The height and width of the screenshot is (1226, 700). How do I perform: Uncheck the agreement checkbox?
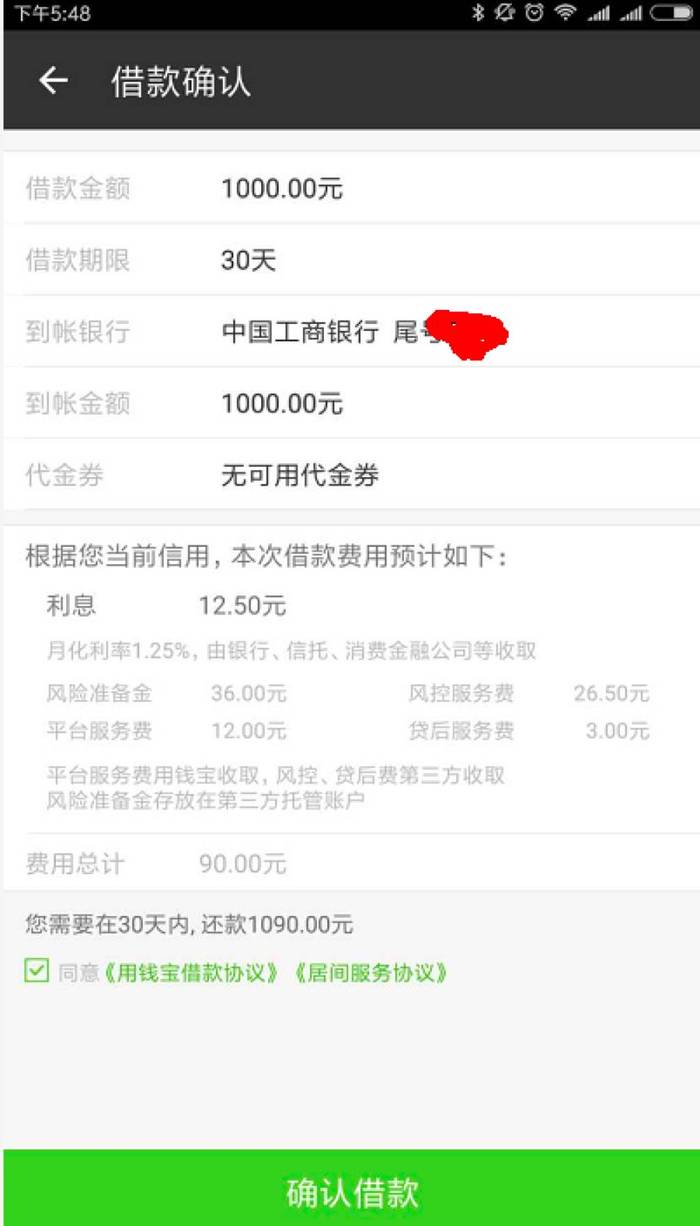pyautogui.click(x=37, y=971)
